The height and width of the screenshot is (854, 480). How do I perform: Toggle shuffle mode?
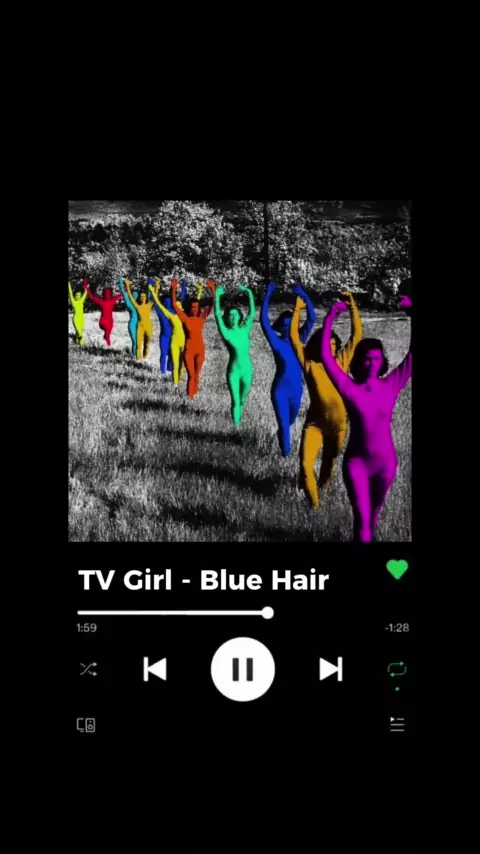[88, 669]
